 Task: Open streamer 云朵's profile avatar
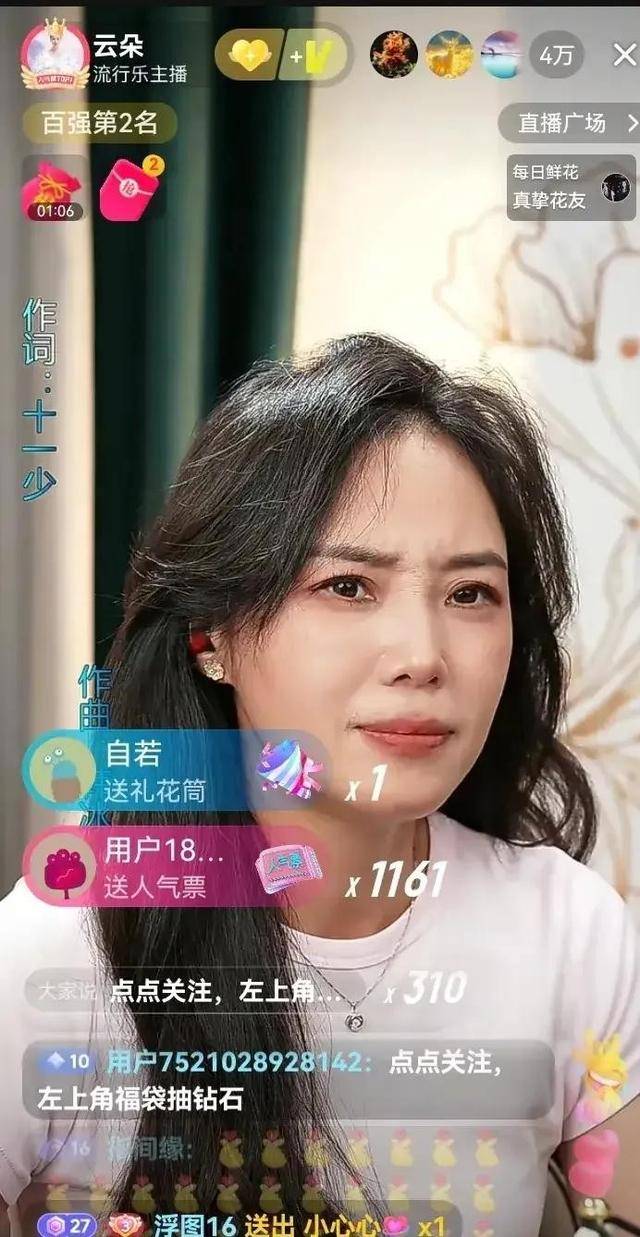[x=54, y=54]
